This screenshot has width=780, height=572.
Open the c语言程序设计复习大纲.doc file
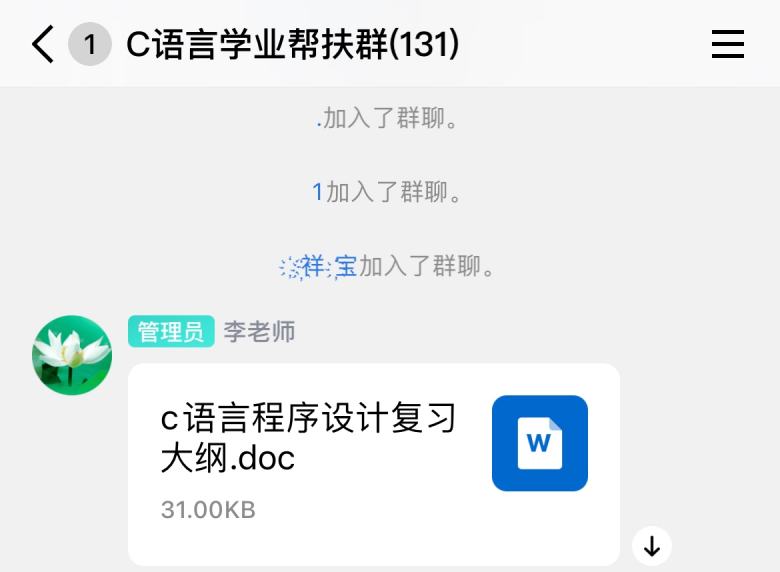pyautogui.click(x=373, y=463)
